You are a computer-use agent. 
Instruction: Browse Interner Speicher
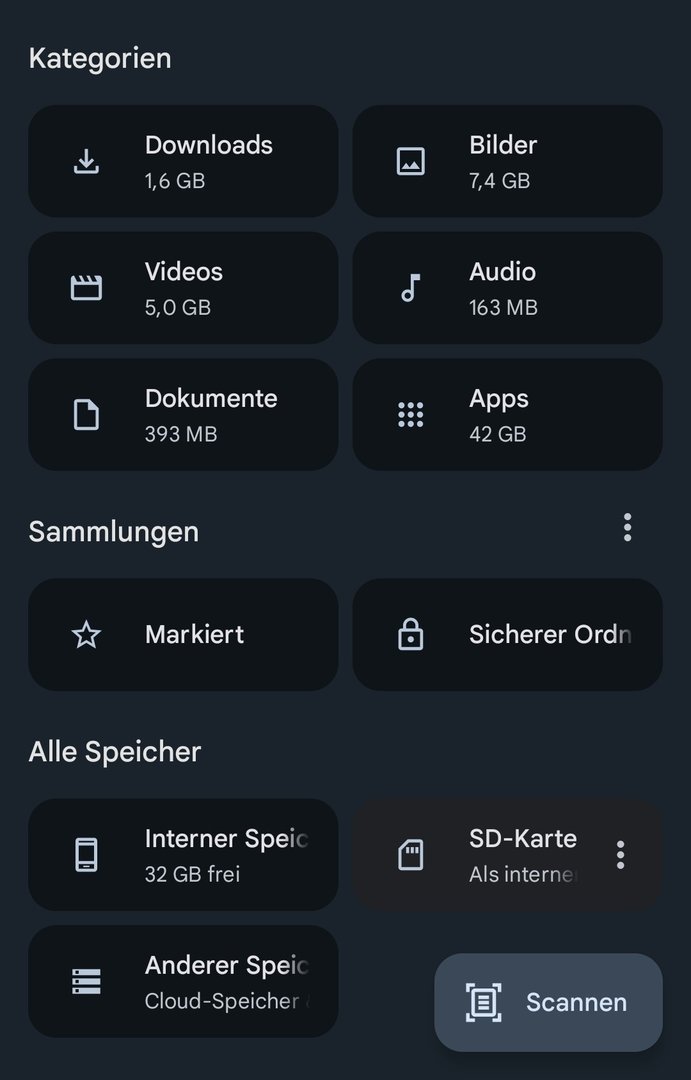coord(183,855)
